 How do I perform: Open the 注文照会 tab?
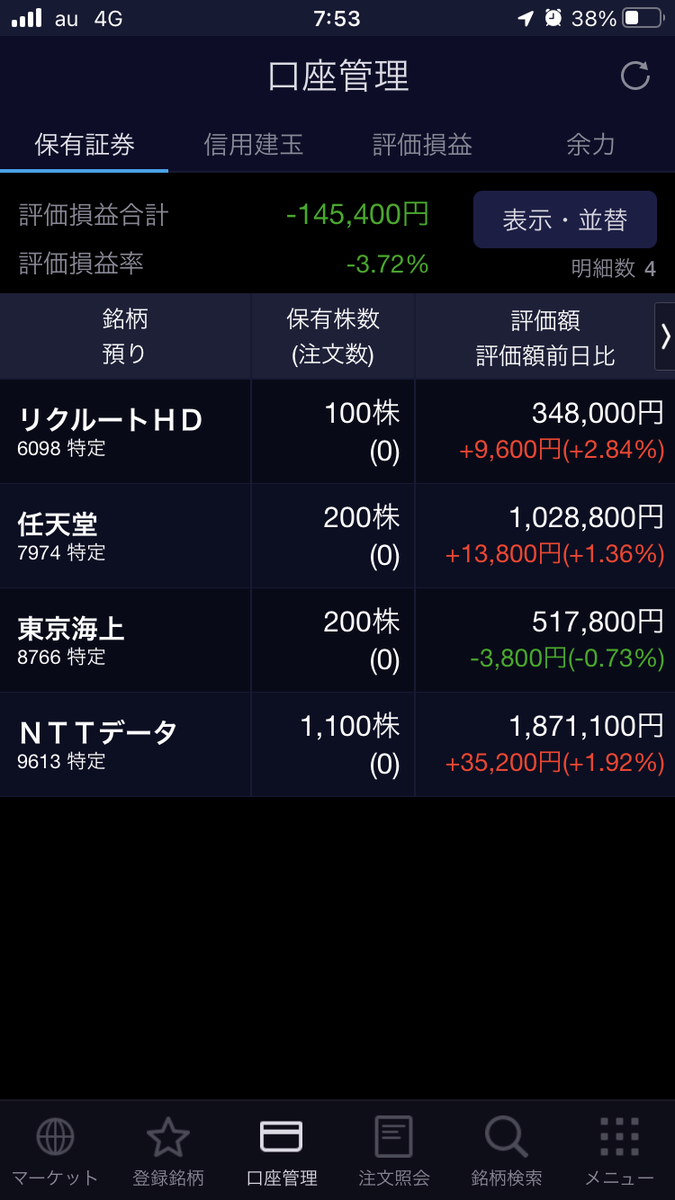tap(394, 1150)
